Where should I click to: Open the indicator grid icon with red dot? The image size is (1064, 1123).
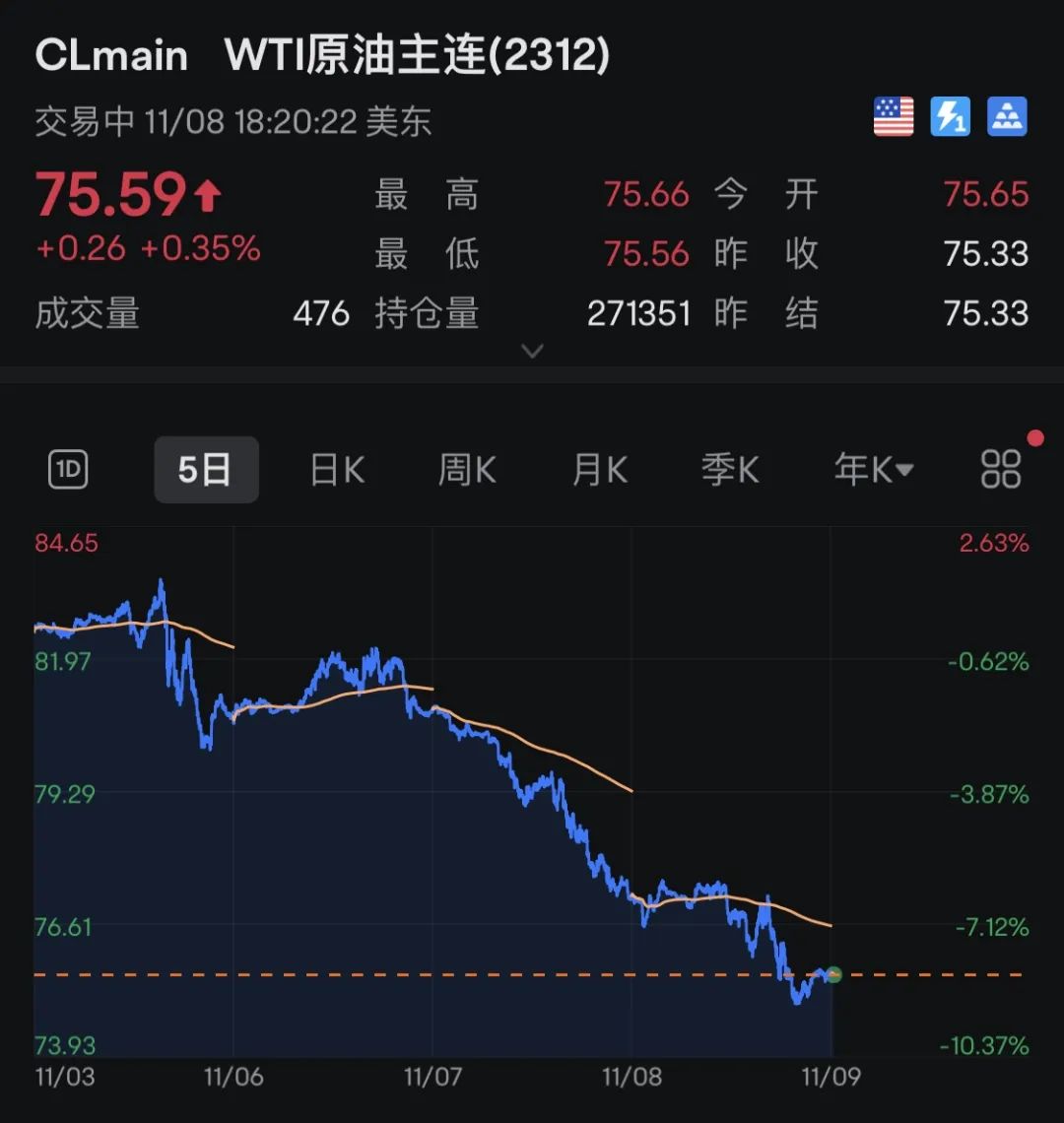(1001, 470)
